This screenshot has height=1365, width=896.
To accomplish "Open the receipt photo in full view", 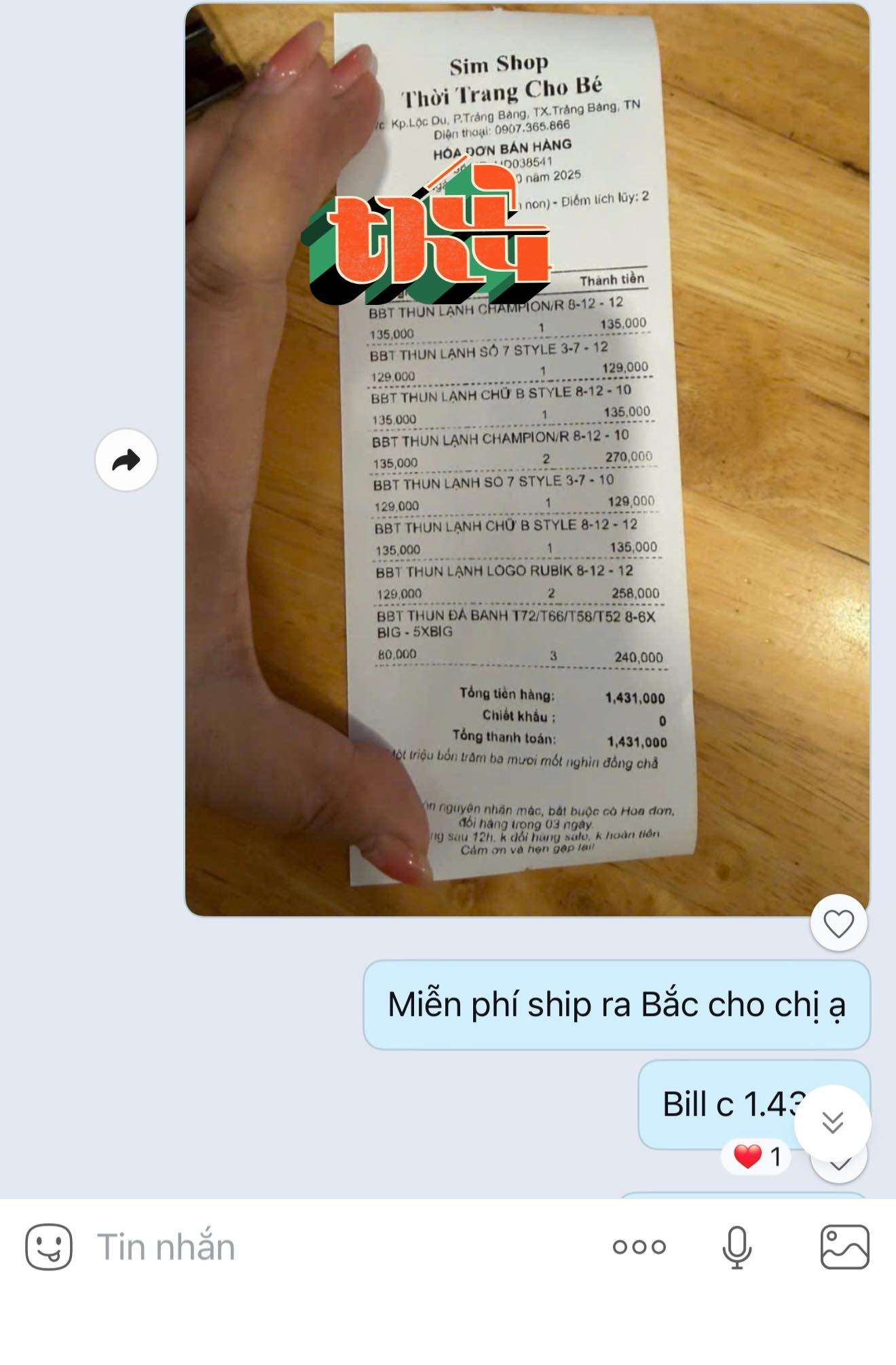I will pos(527,459).
